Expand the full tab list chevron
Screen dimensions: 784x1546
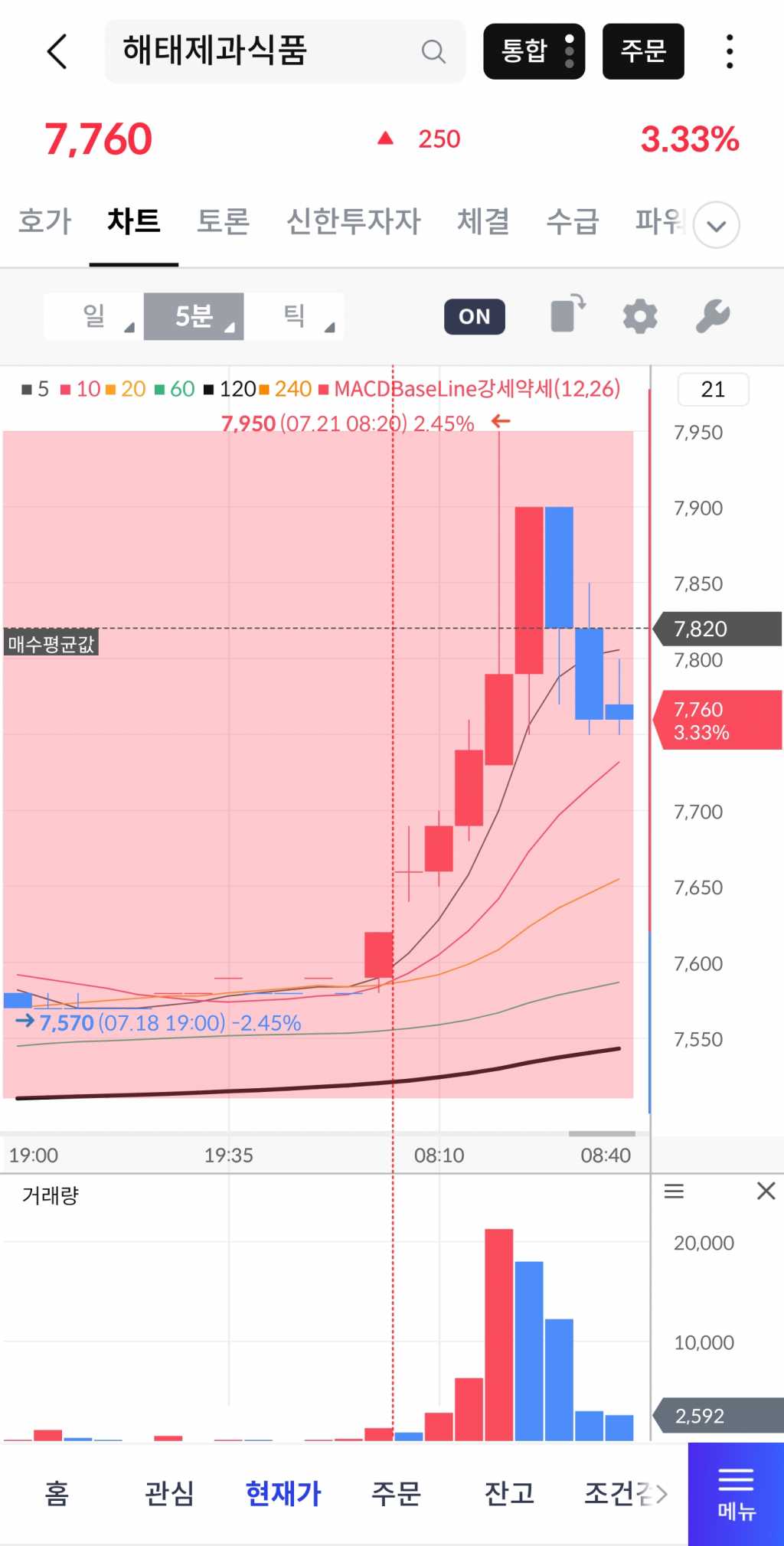click(716, 225)
